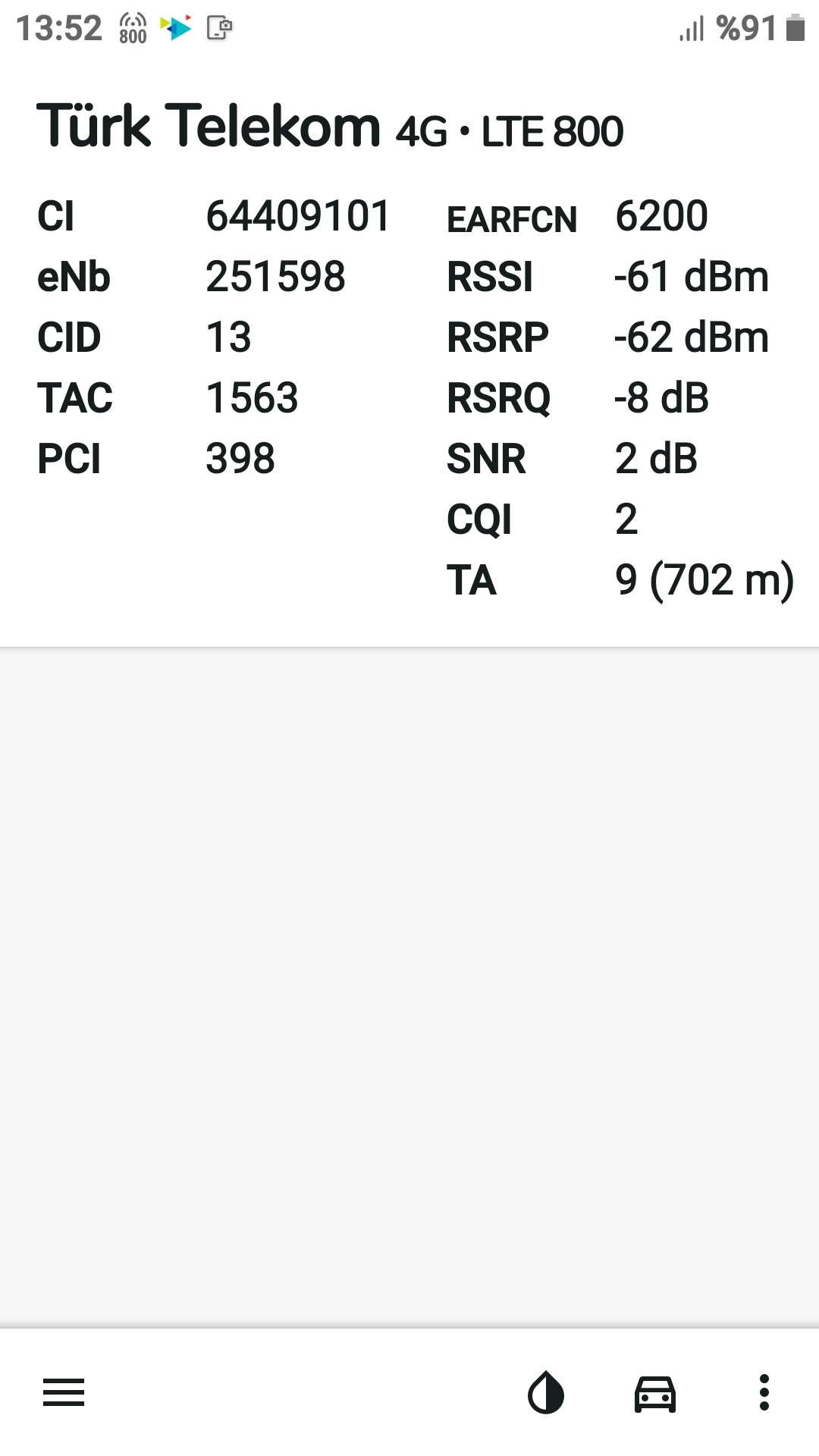This screenshot has width=819, height=1456.
Task: Open the three-dot overflow menu
Action: pyautogui.click(x=764, y=1392)
